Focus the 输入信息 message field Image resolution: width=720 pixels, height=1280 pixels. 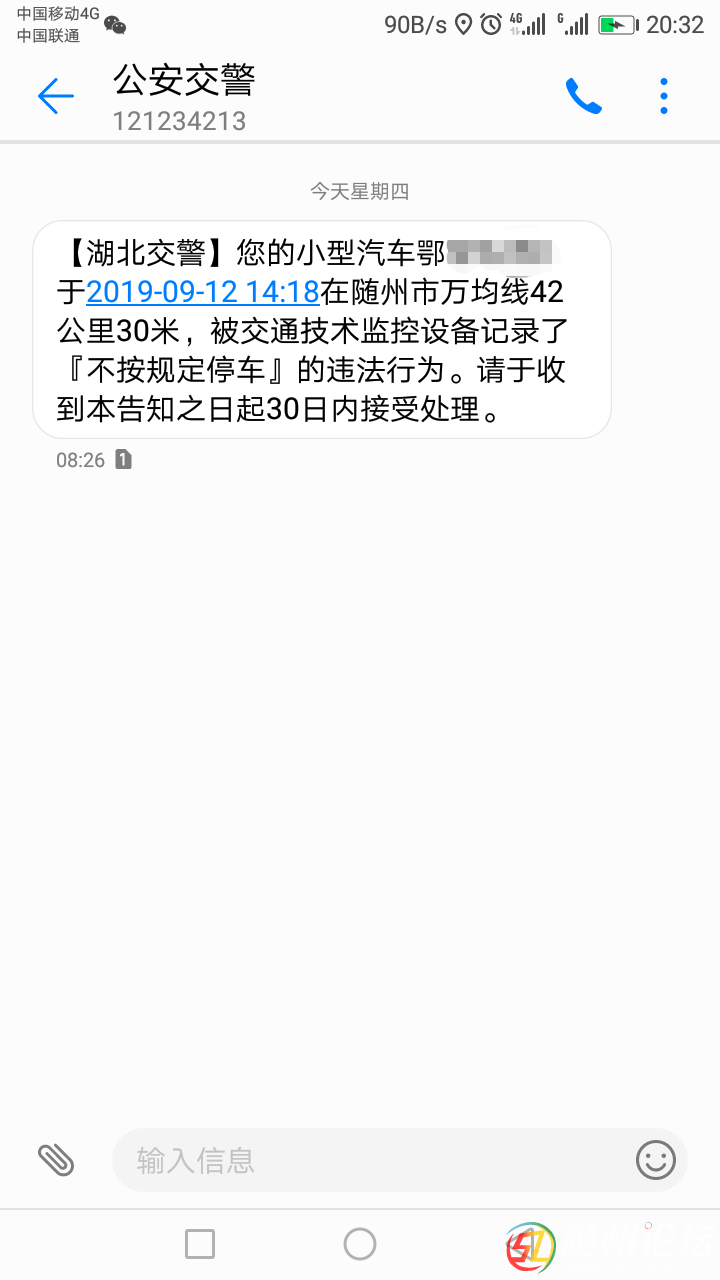tap(370, 1160)
